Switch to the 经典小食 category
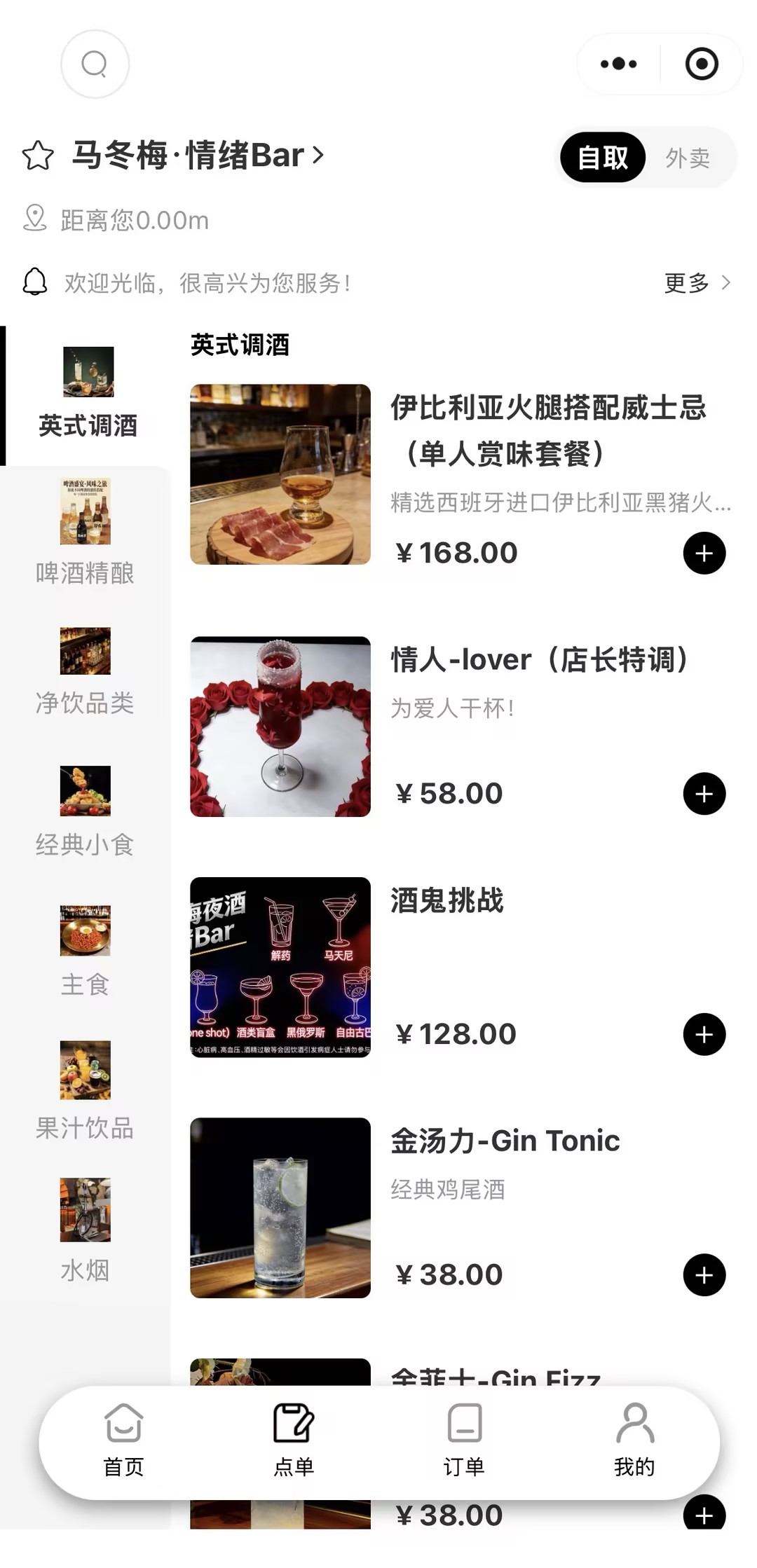This screenshot has height=1568, width=757. coord(85,811)
